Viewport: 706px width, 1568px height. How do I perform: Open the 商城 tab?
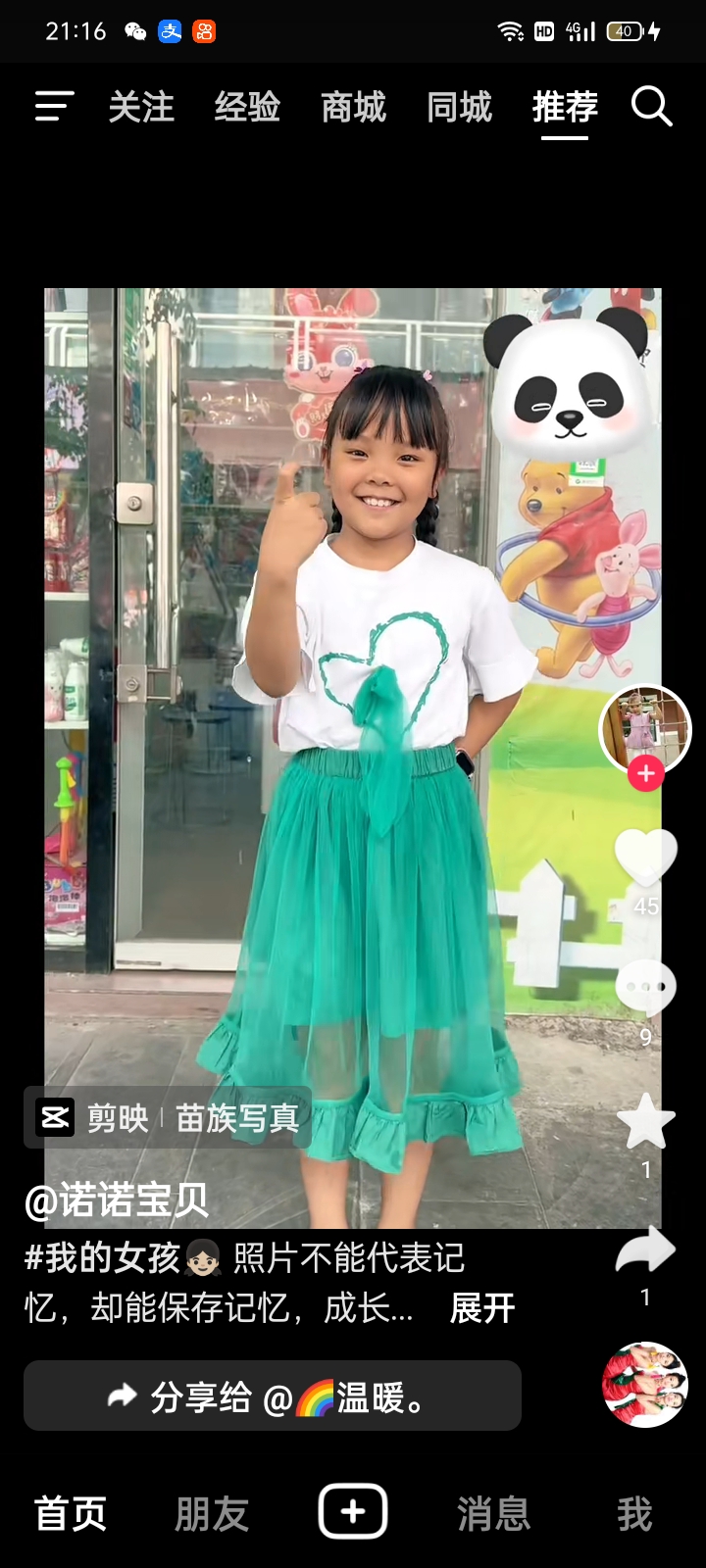tap(353, 107)
